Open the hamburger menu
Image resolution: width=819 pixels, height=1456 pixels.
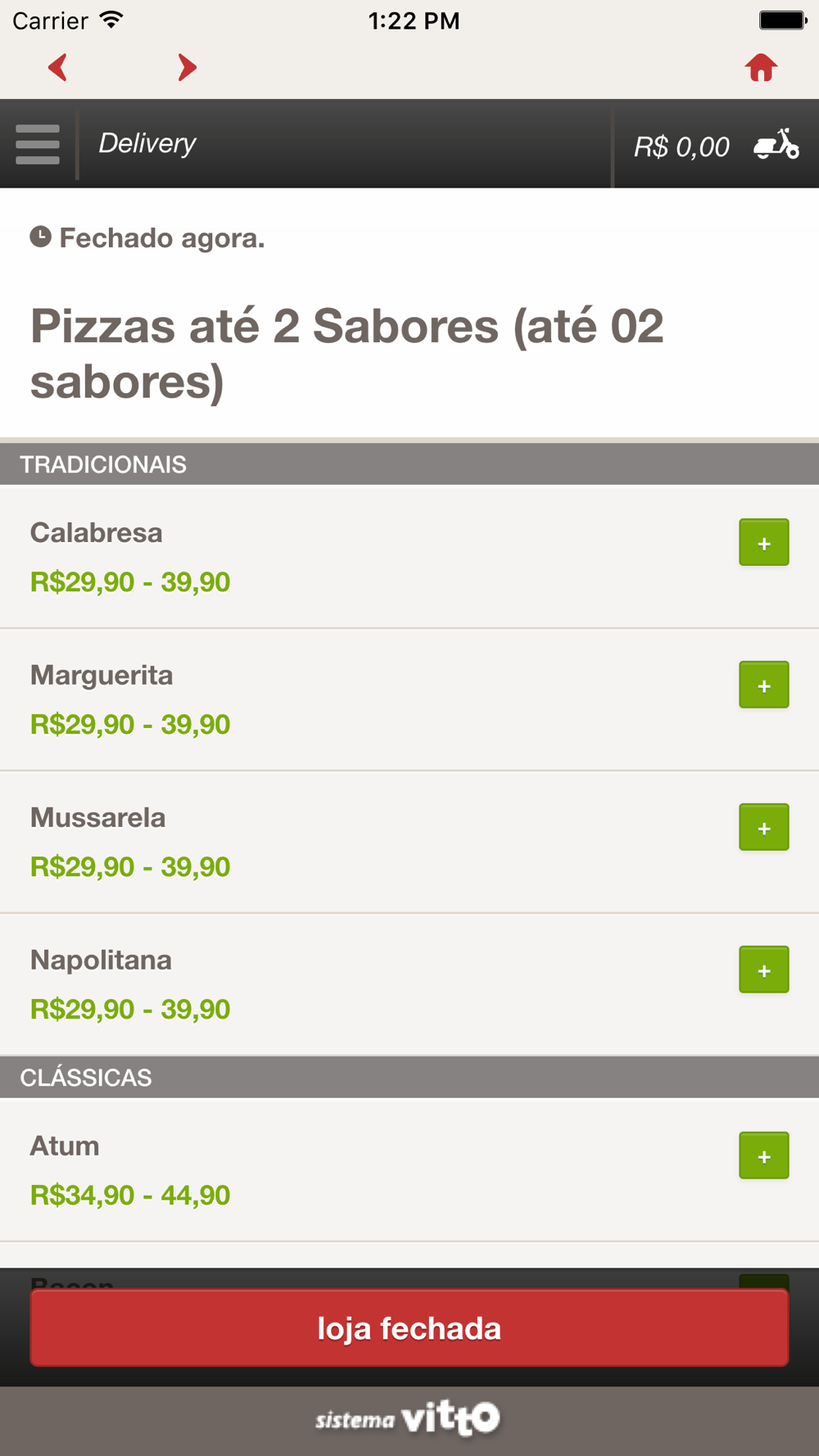click(x=38, y=144)
